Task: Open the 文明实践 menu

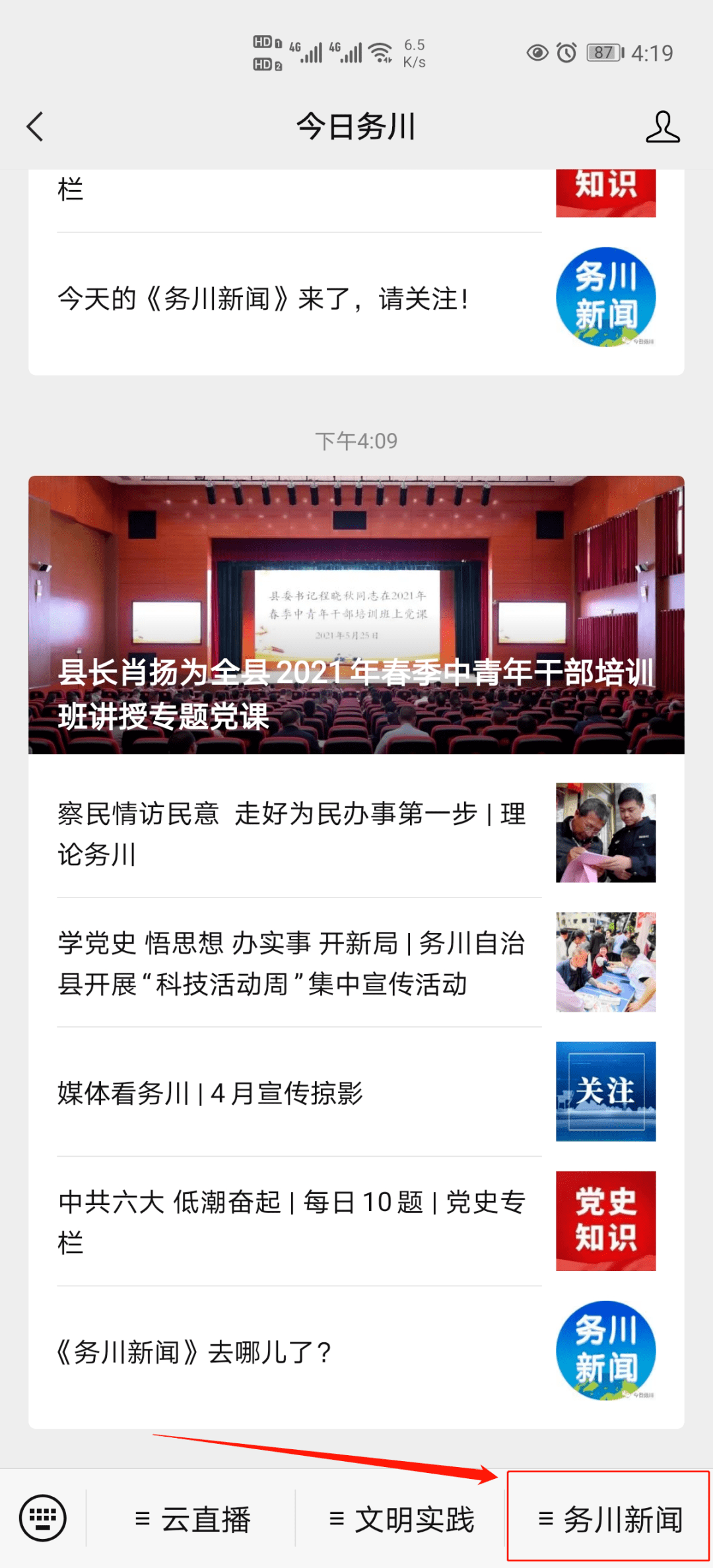Action: click(x=401, y=1519)
